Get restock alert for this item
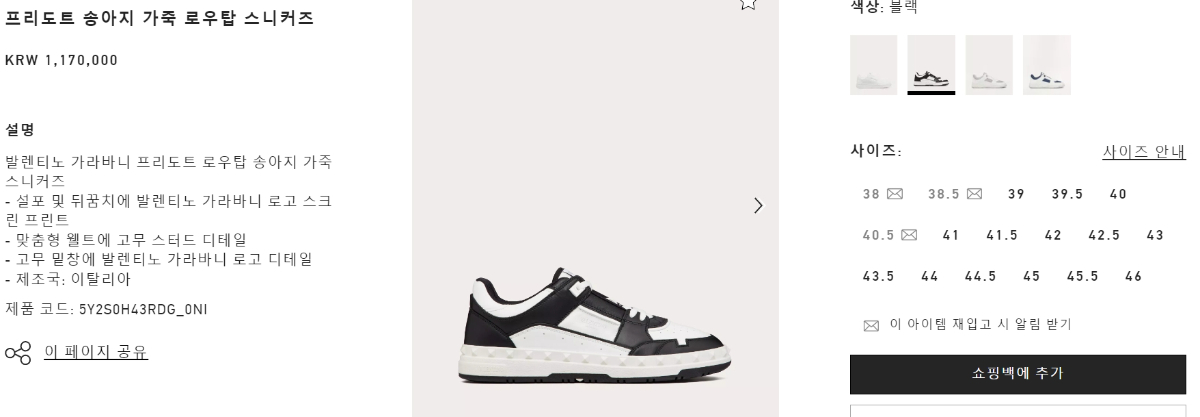 point(967,324)
